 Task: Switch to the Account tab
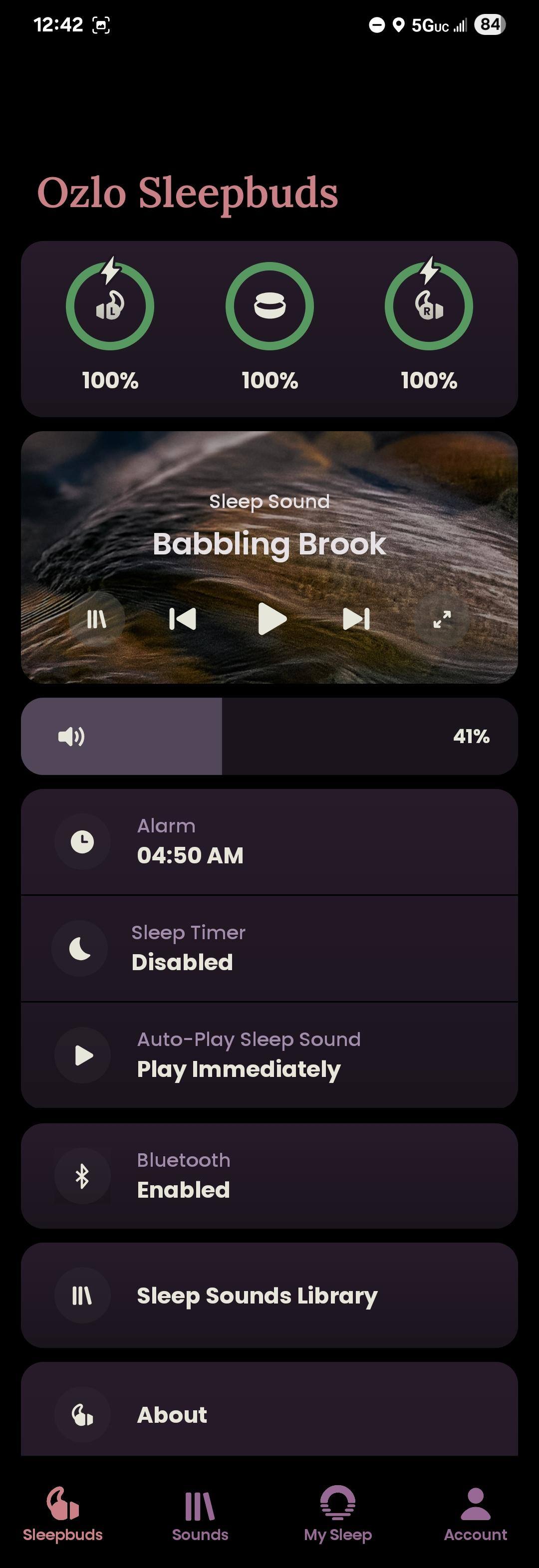pos(475,1514)
